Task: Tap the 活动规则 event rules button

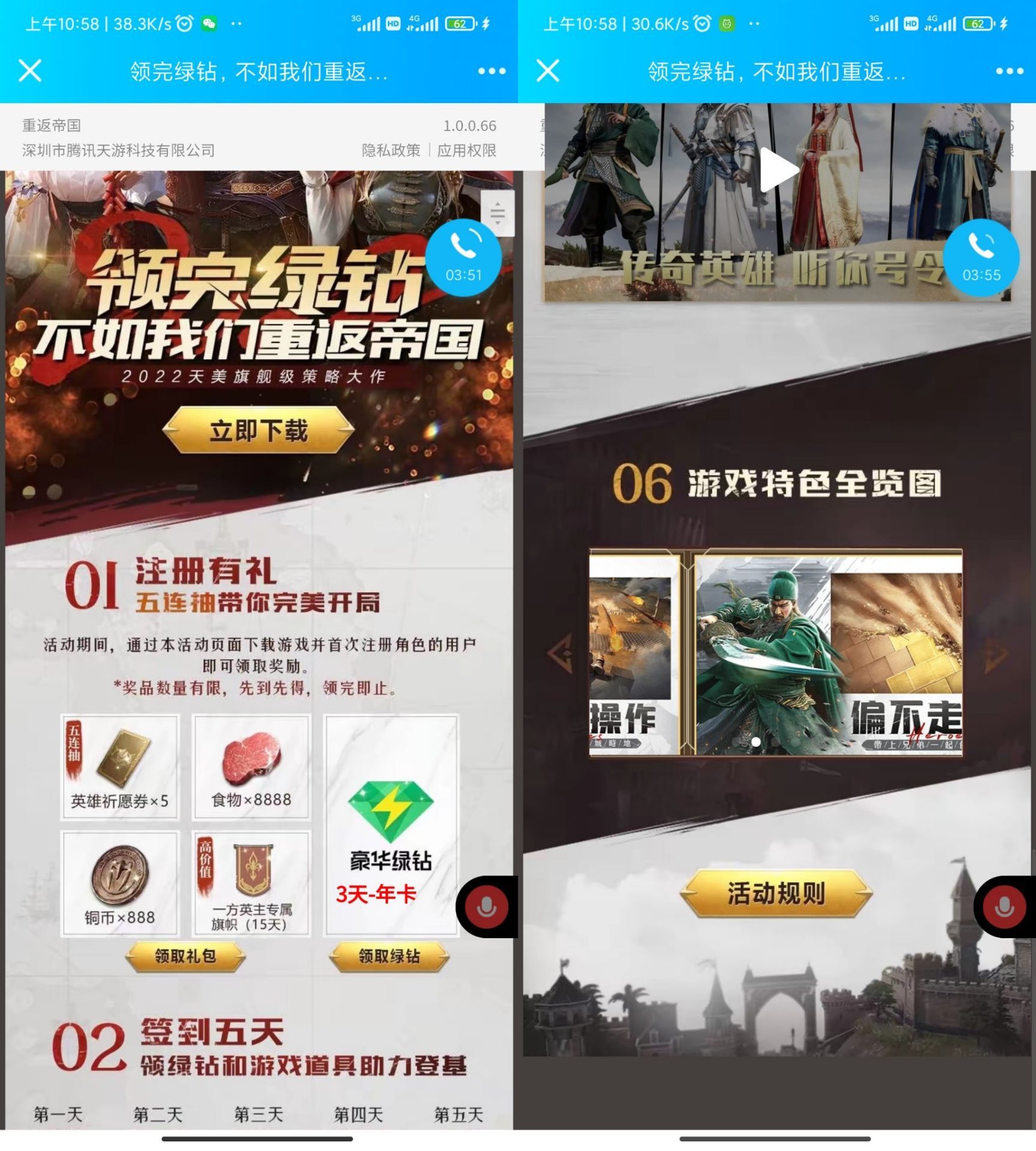Action: click(x=776, y=893)
